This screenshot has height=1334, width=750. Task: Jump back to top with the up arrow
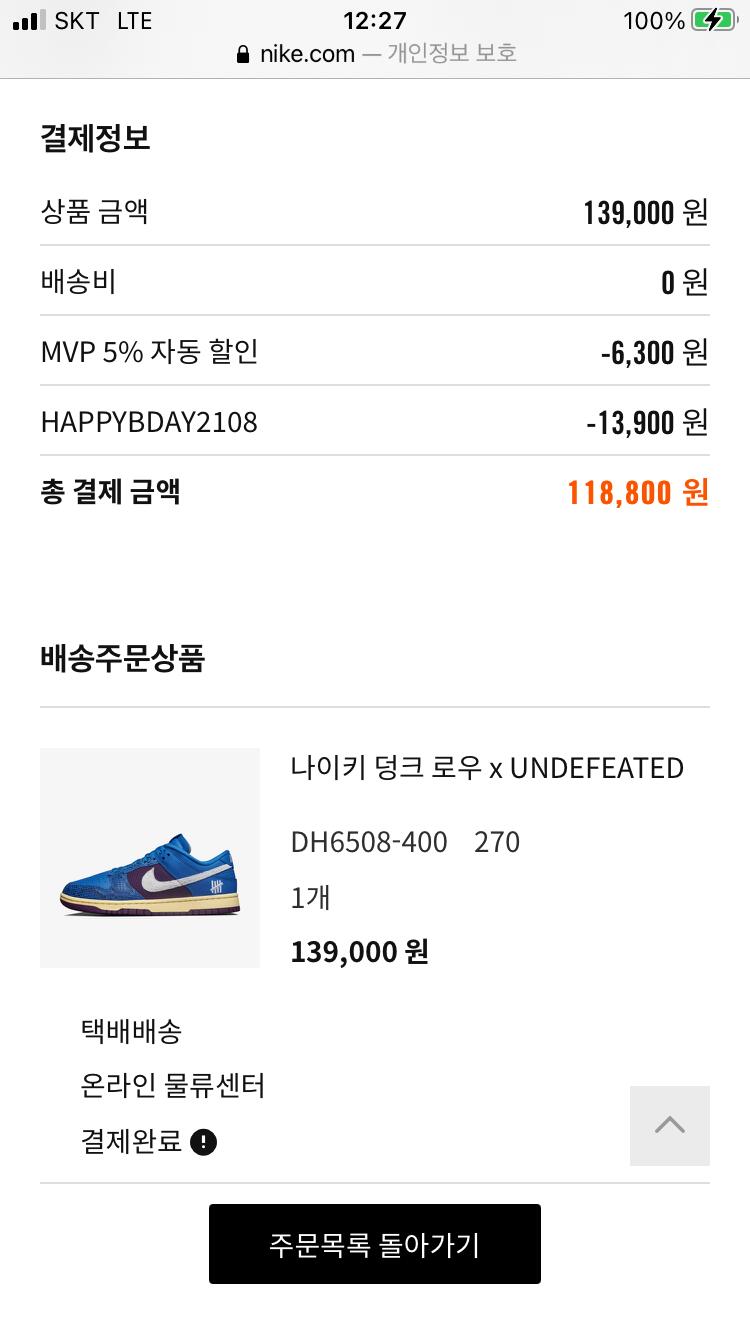669,1126
